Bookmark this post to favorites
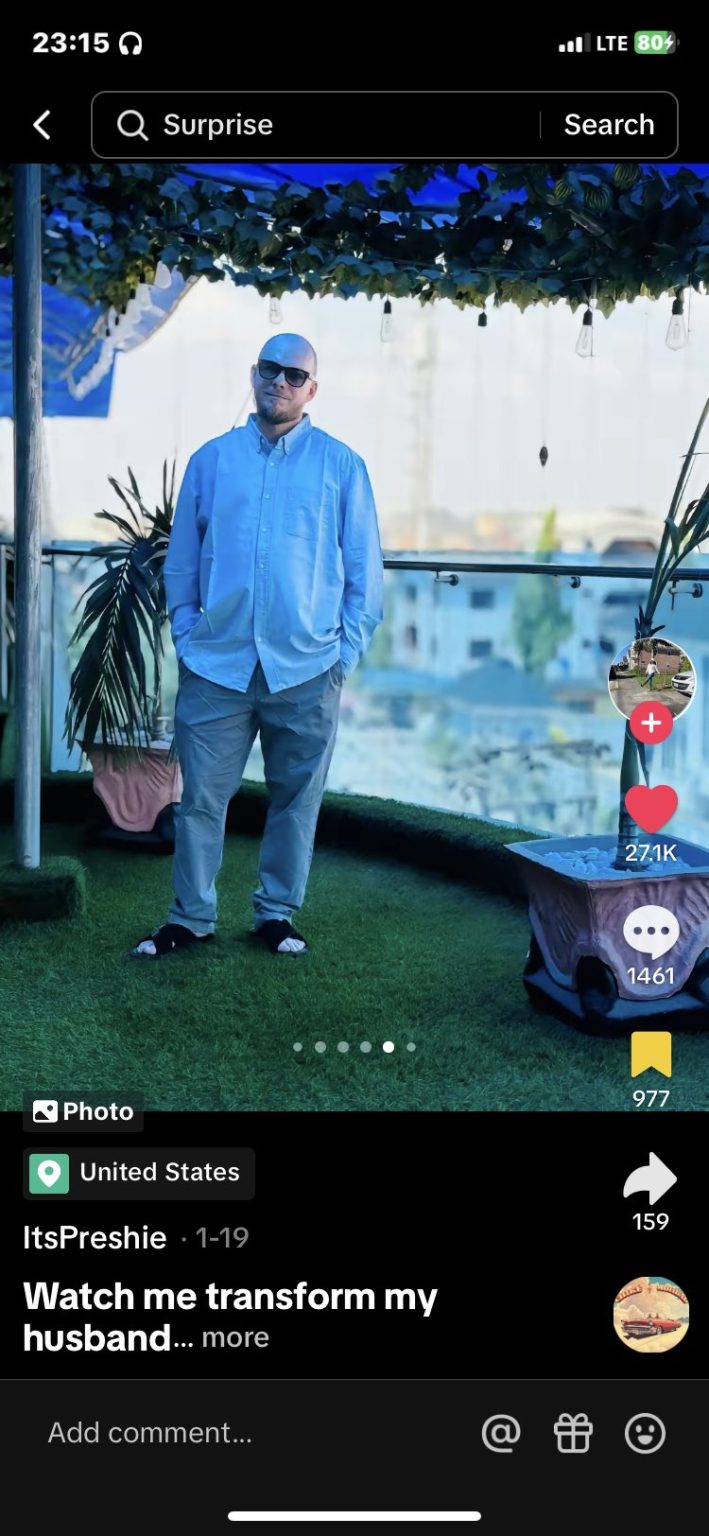 coord(651,1056)
